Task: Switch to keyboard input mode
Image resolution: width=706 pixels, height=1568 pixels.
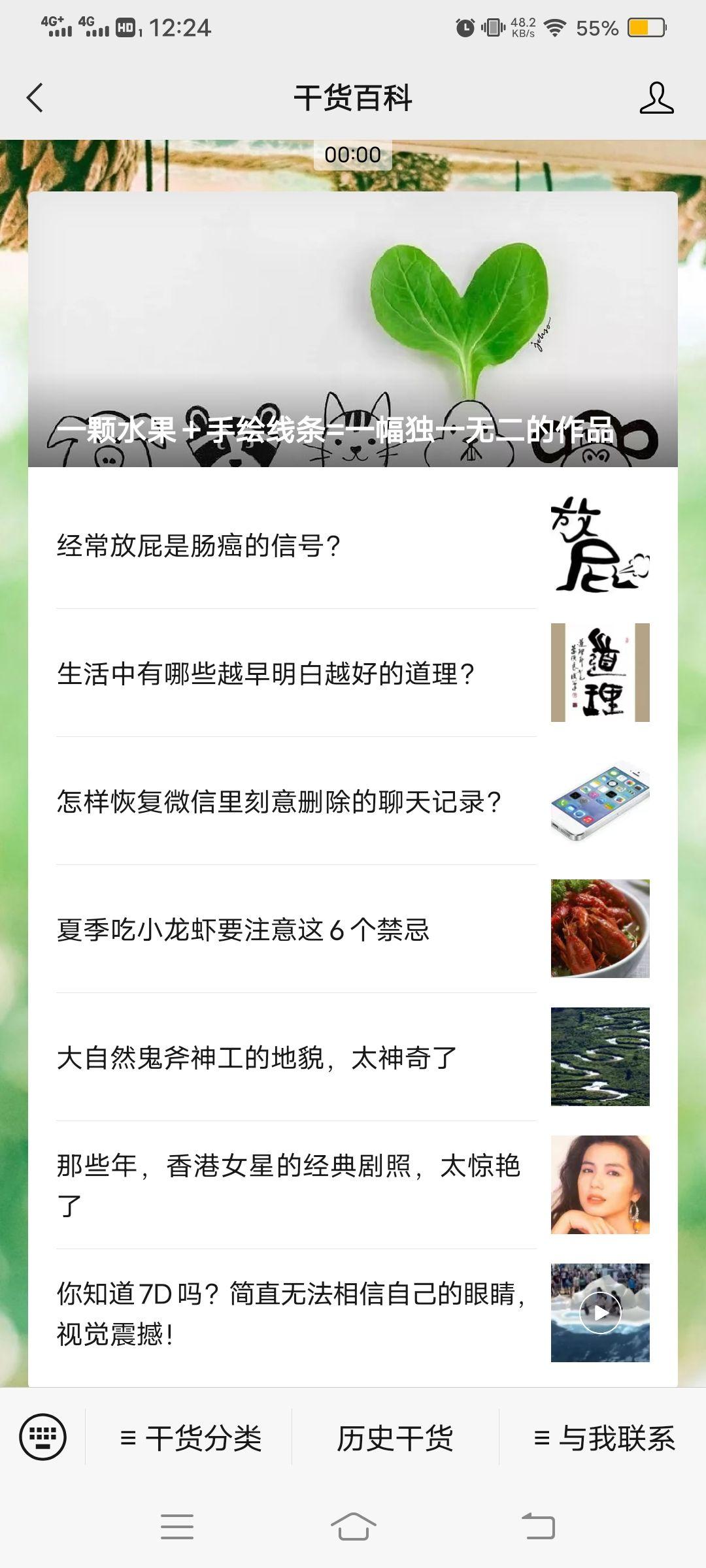Action: point(43,1437)
